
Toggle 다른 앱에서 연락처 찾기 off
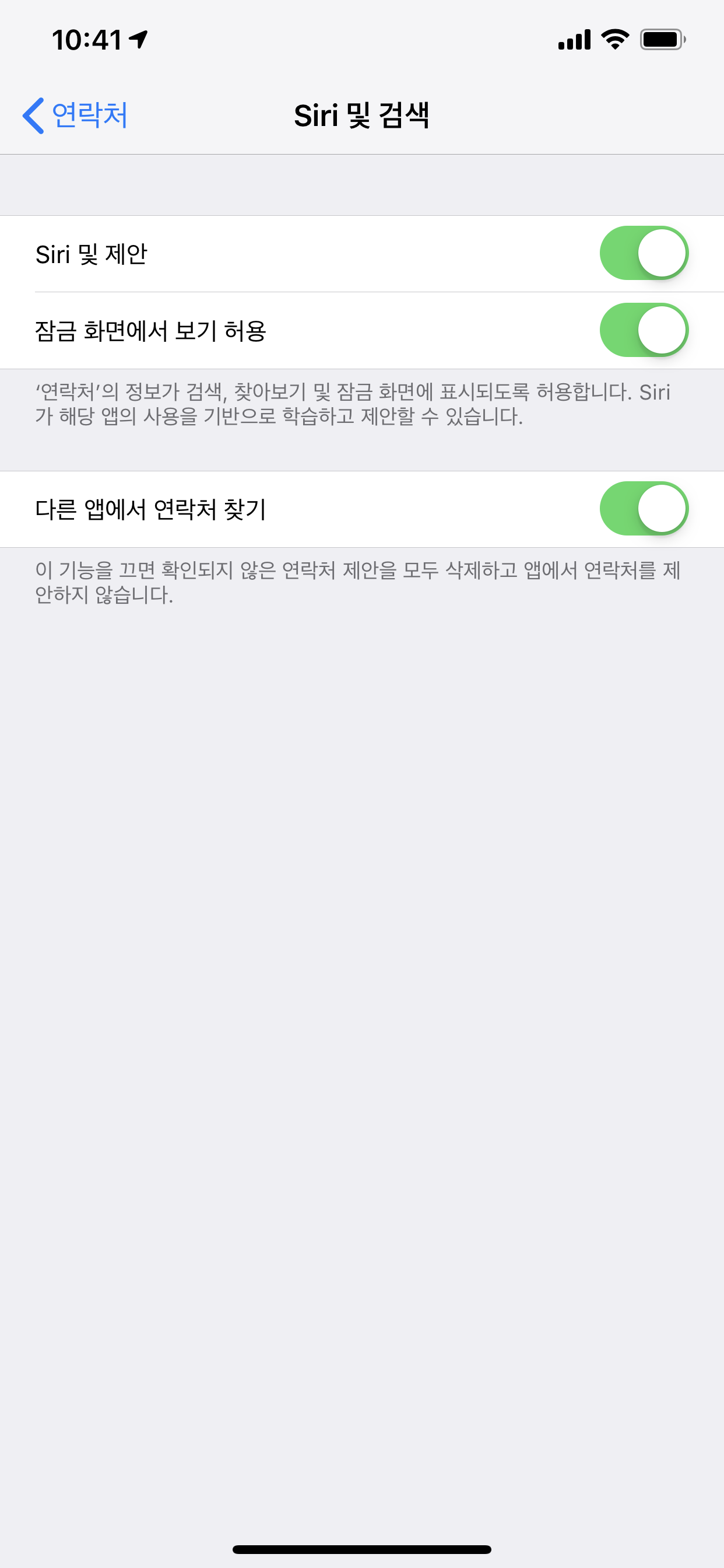point(643,509)
